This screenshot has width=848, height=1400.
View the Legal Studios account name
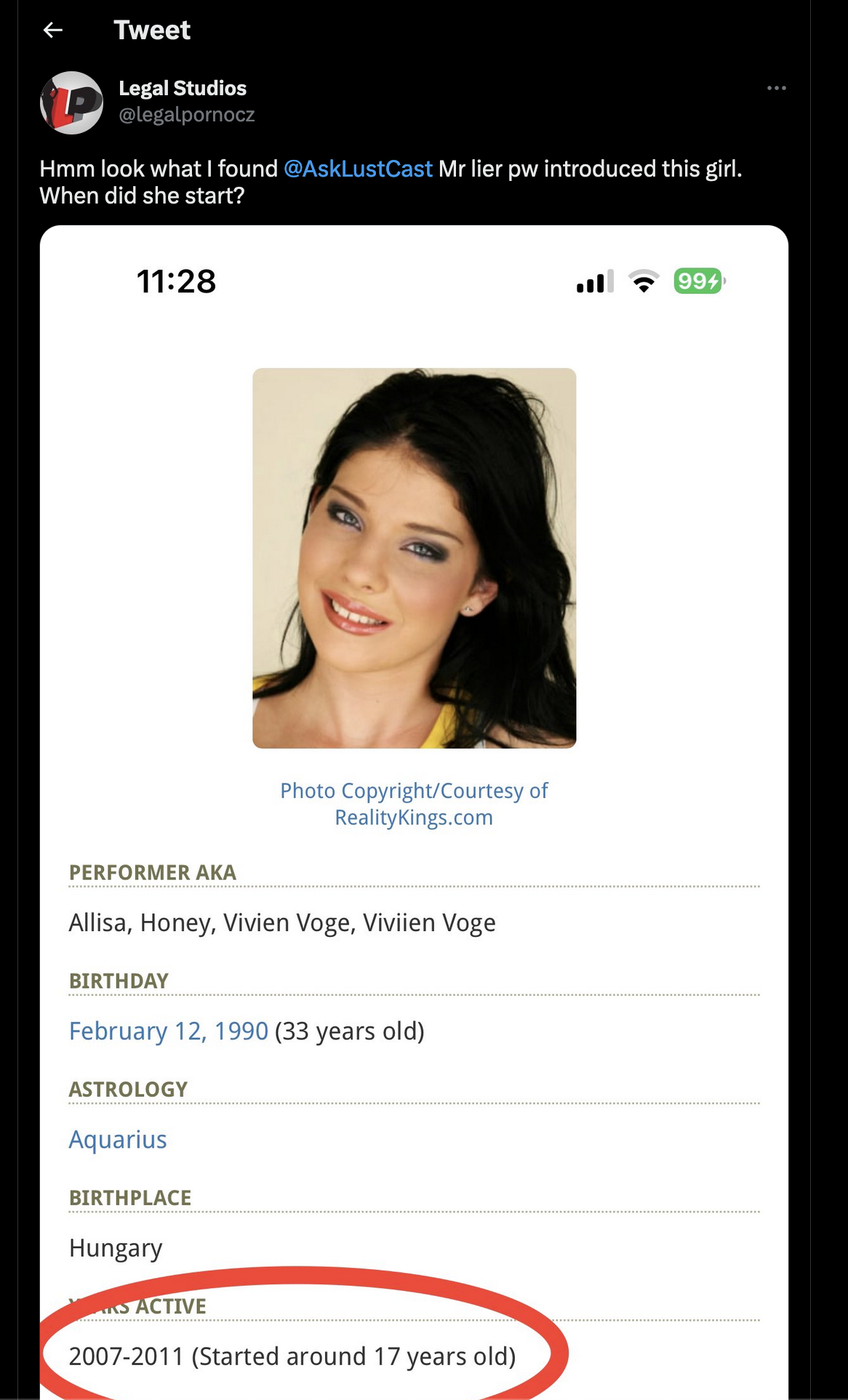pyautogui.click(x=183, y=88)
